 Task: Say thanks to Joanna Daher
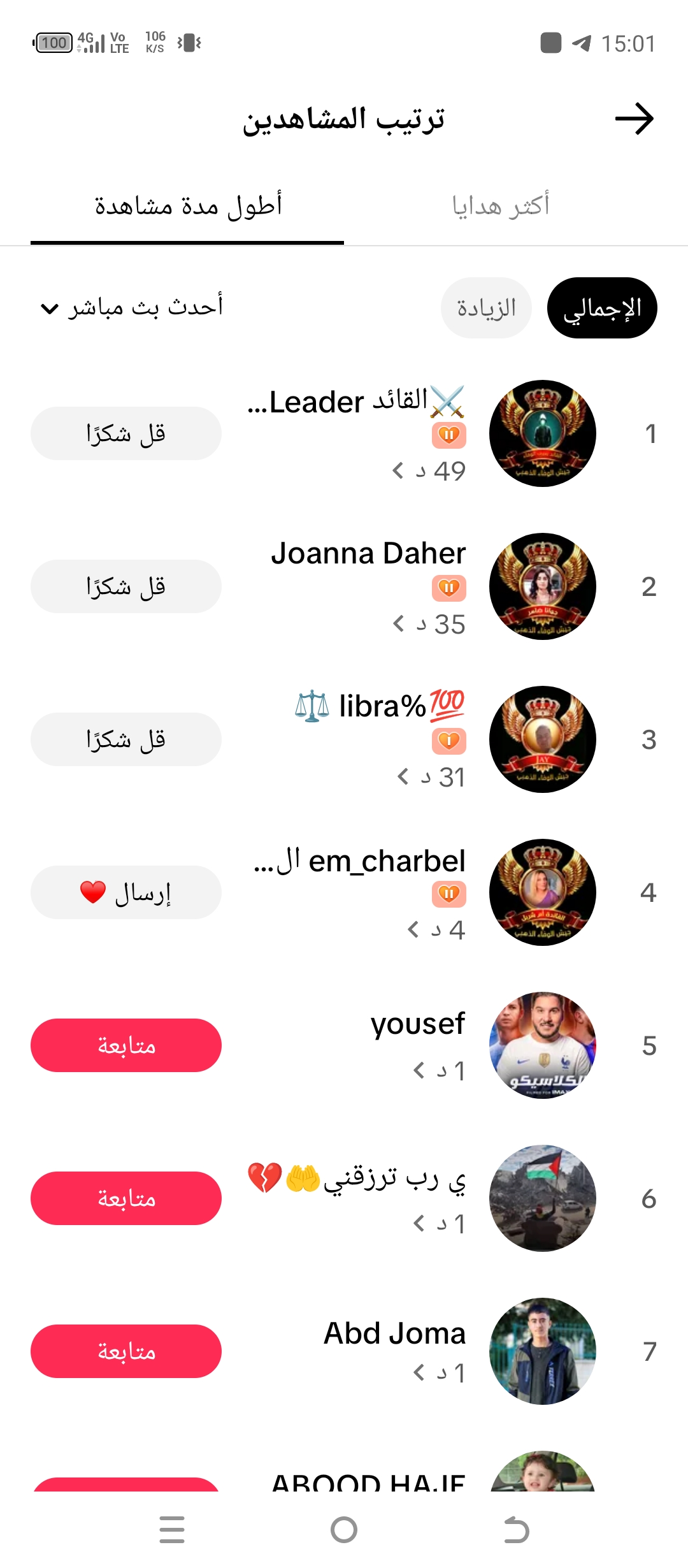point(126,586)
